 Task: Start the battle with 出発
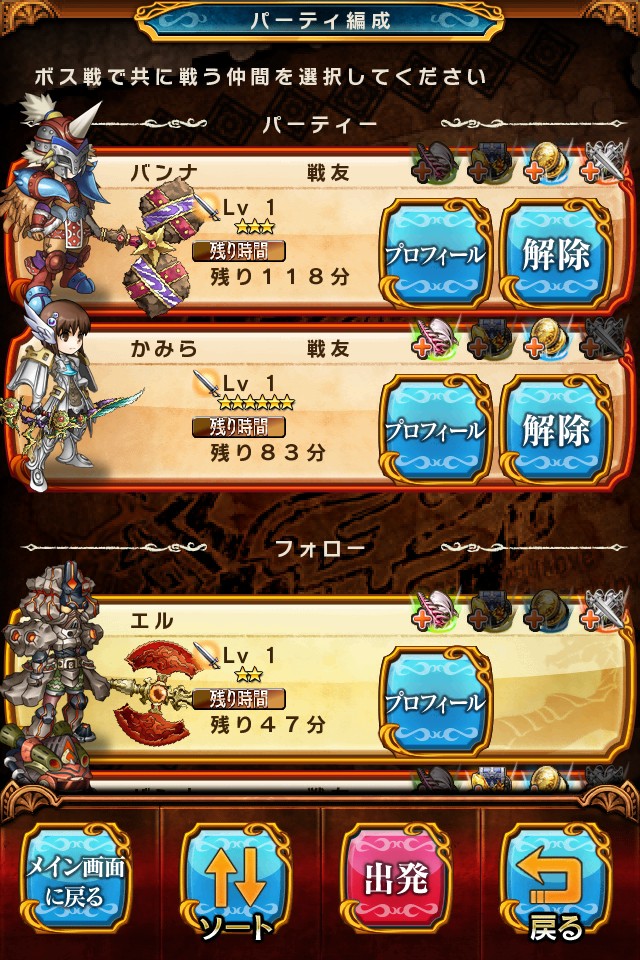tap(396, 878)
